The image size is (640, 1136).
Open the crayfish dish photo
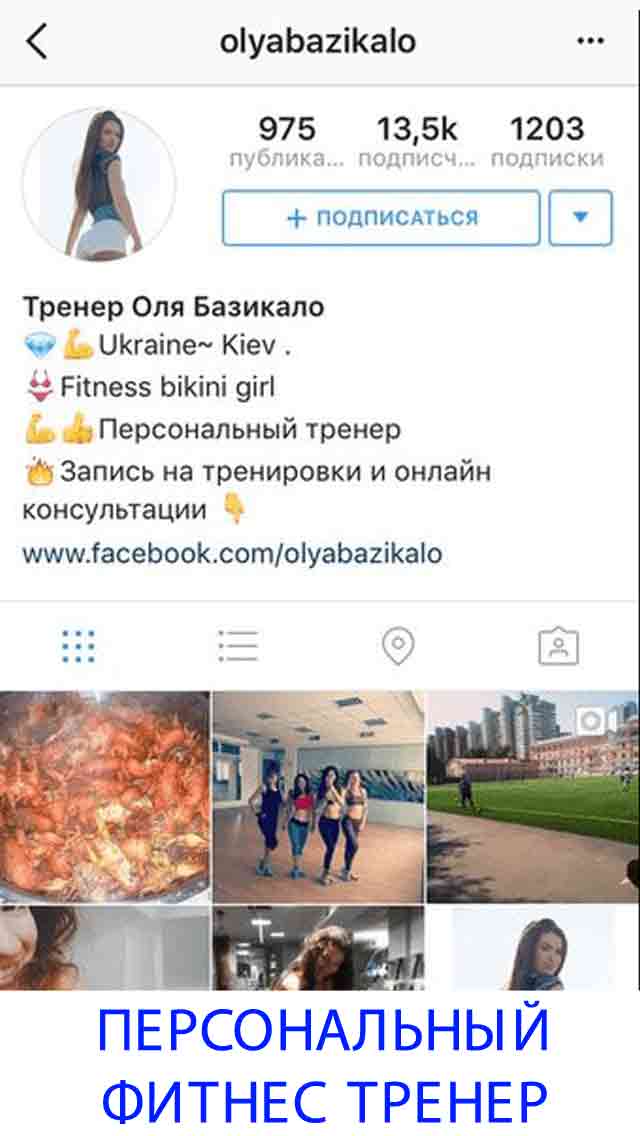click(105, 796)
